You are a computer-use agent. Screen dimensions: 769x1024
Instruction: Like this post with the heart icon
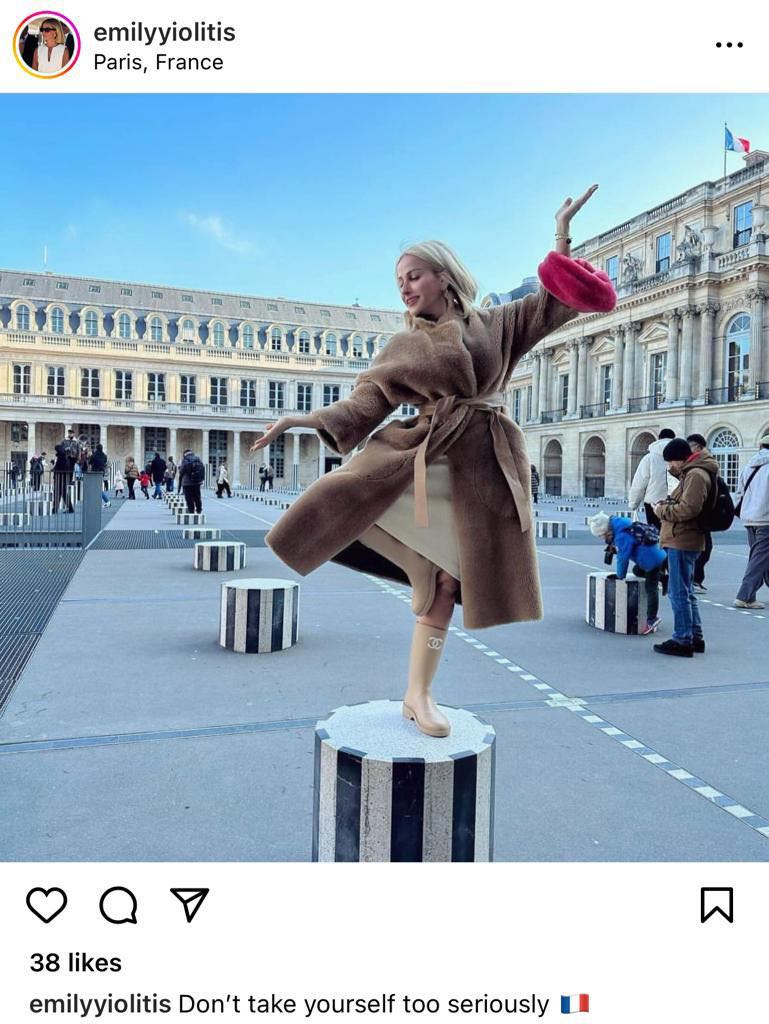click(46, 905)
